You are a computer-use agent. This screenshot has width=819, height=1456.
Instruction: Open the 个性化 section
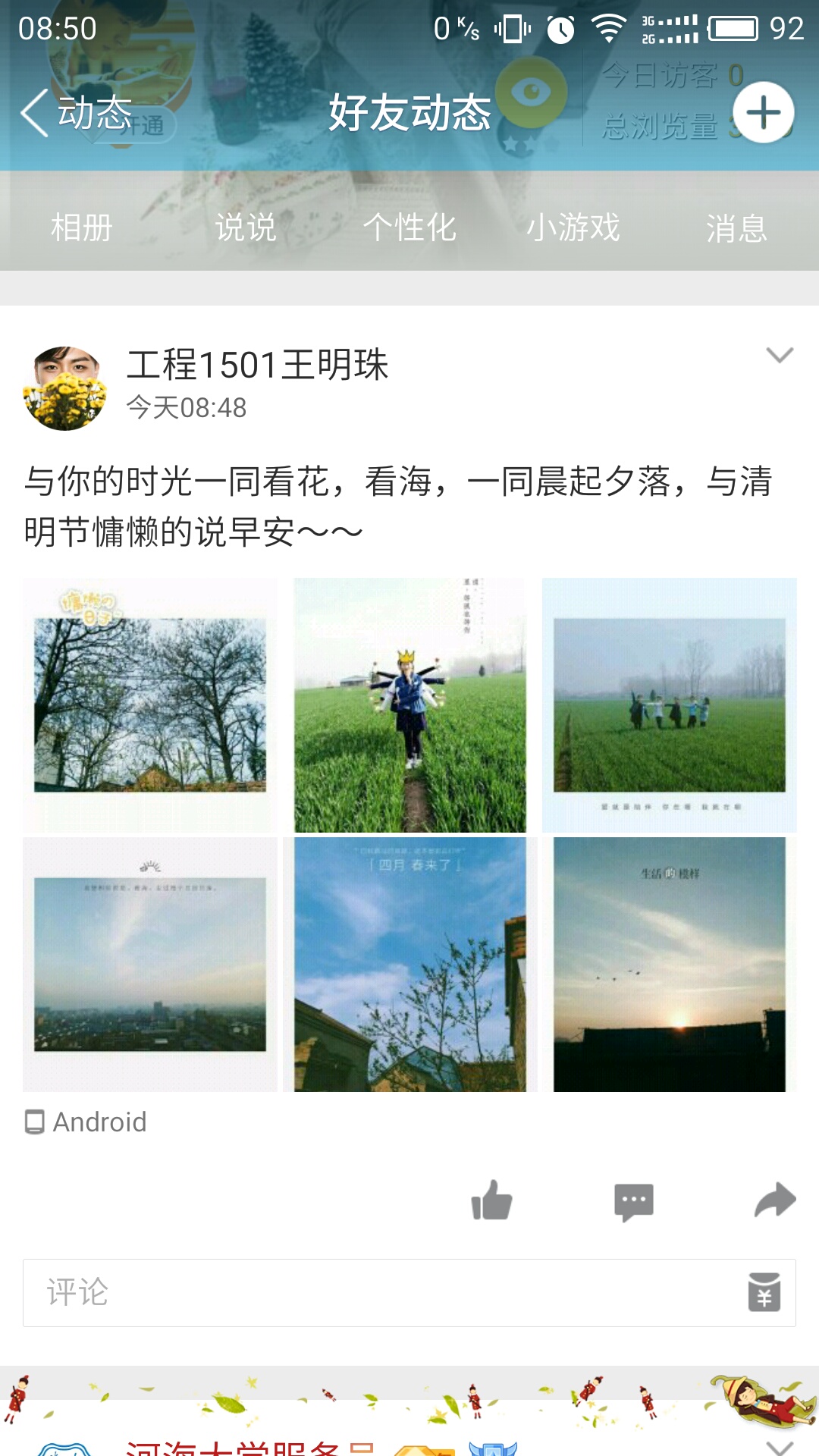click(x=409, y=227)
